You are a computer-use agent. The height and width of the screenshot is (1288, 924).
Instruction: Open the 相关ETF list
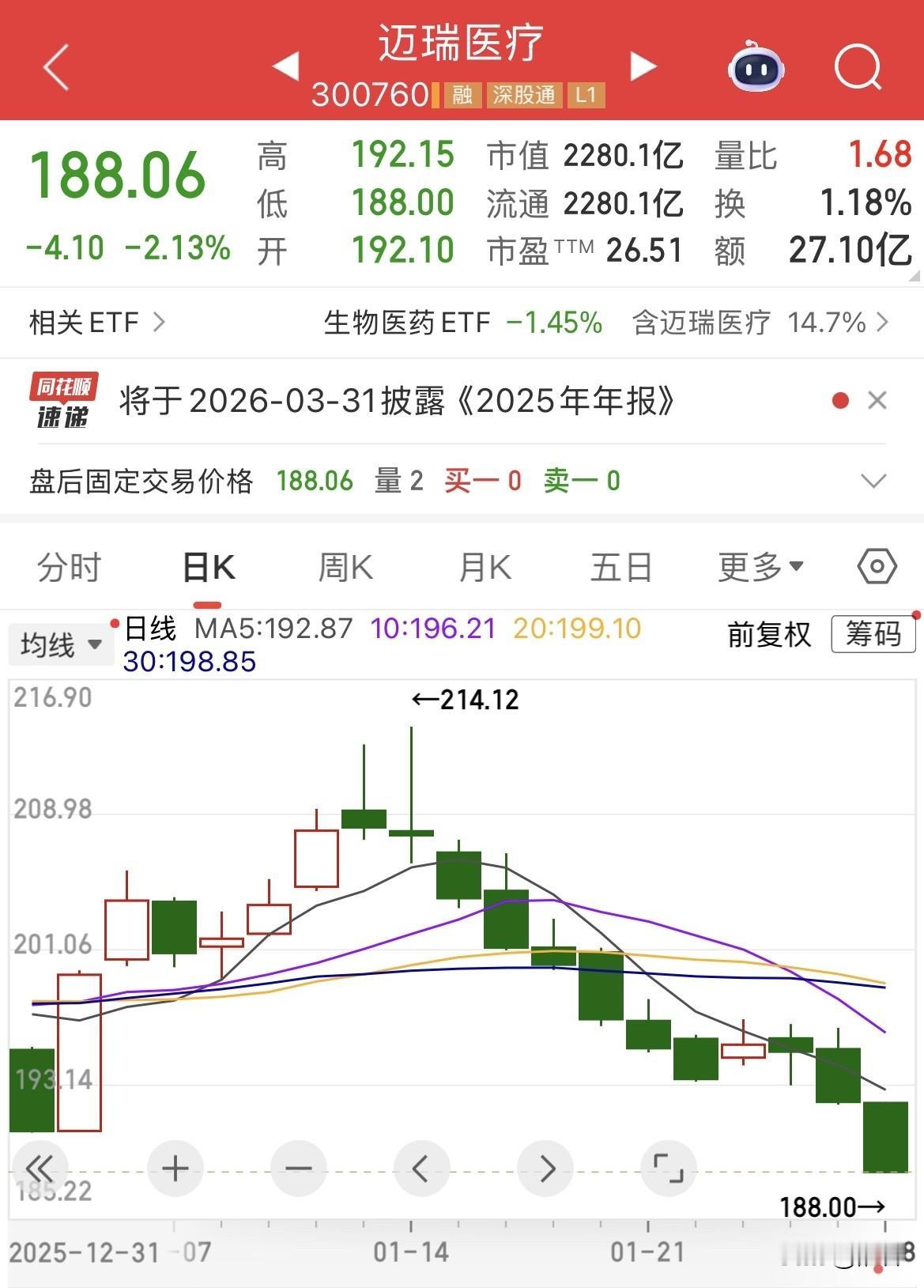(x=96, y=323)
